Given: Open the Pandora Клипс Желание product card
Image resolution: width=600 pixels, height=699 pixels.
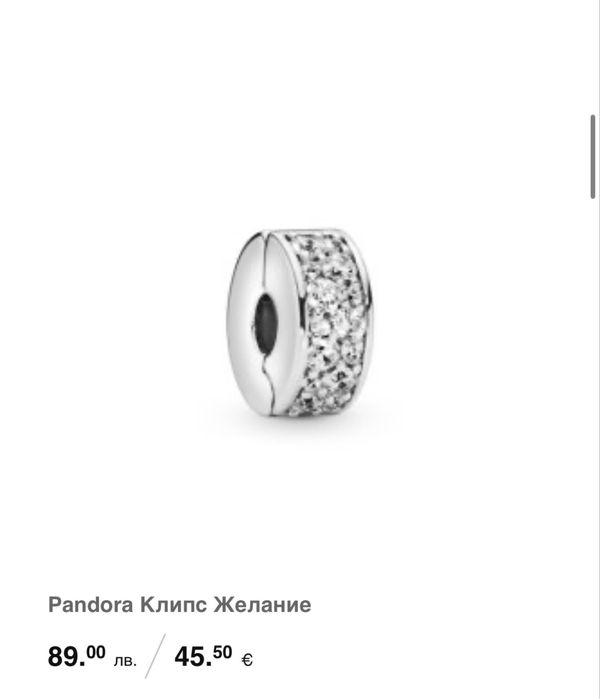Looking at the screenshot, I should pos(179,605).
